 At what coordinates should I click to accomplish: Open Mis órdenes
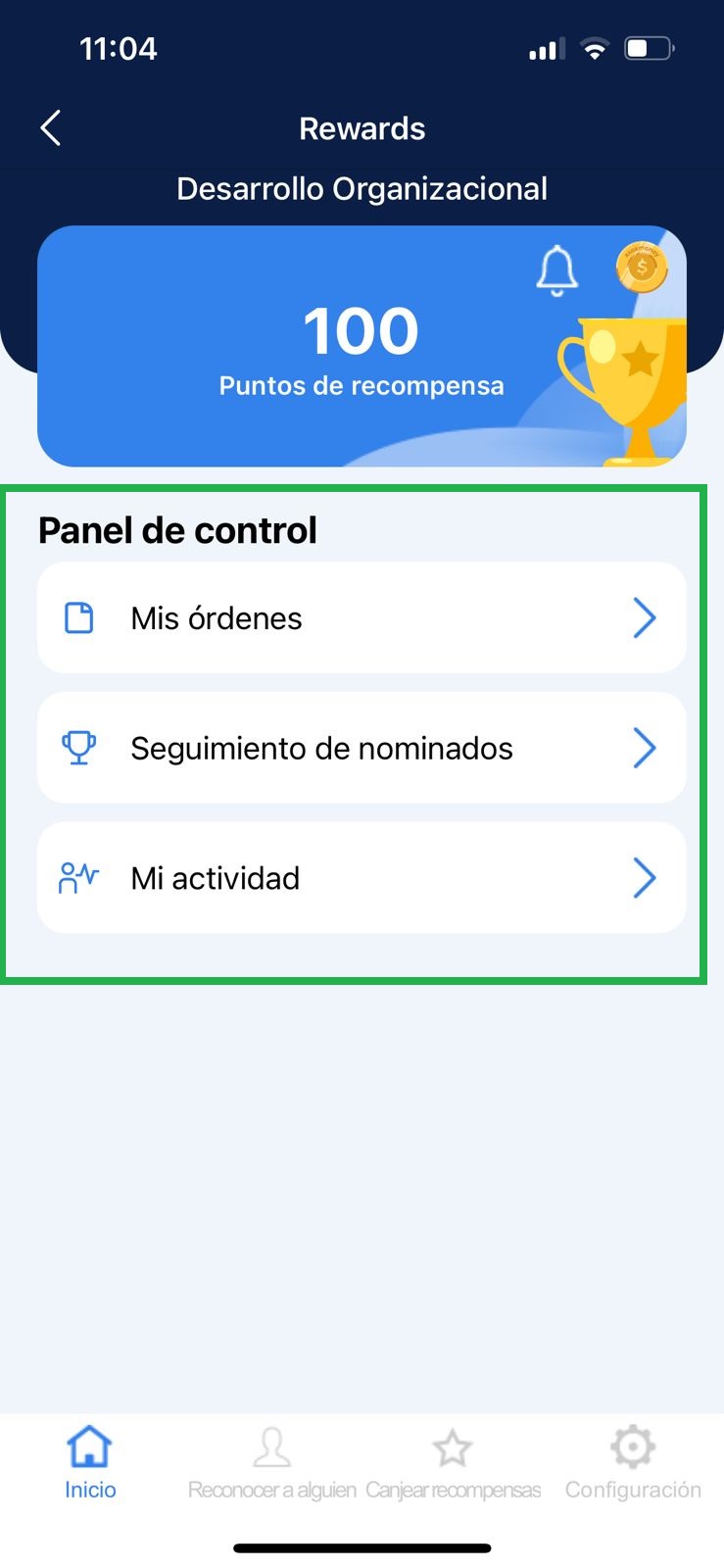click(x=362, y=618)
